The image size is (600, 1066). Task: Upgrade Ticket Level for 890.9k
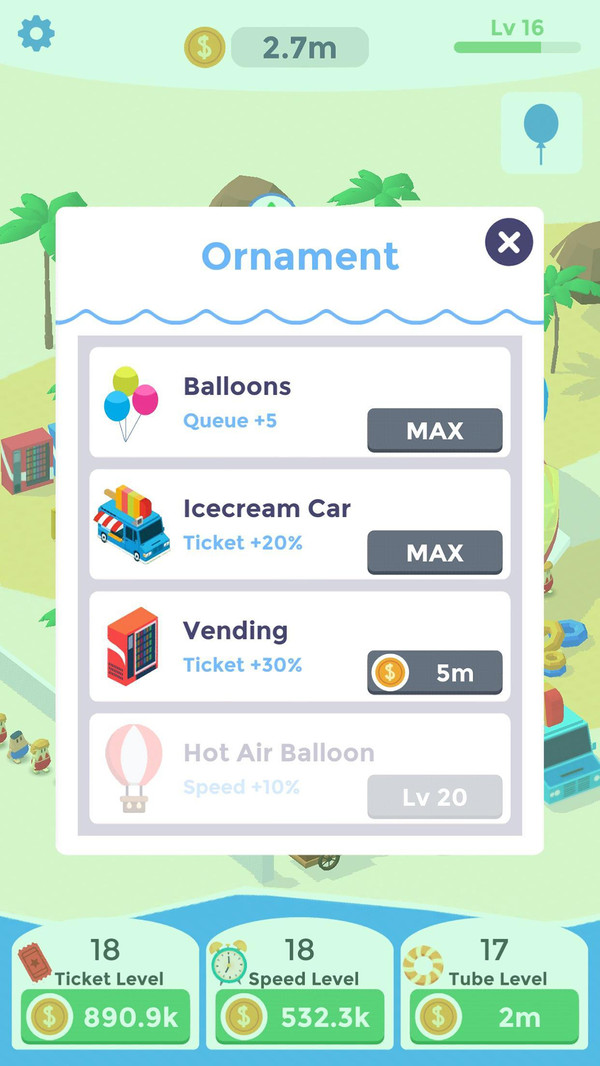pos(103,1018)
